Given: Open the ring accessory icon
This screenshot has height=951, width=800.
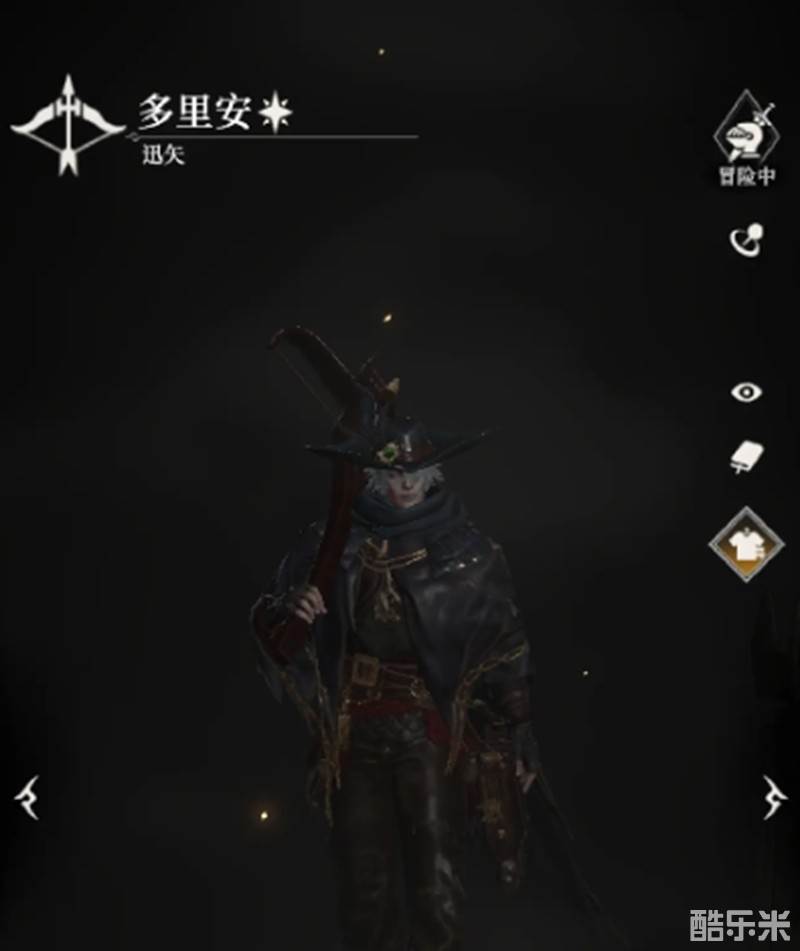Looking at the screenshot, I should 745,239.
